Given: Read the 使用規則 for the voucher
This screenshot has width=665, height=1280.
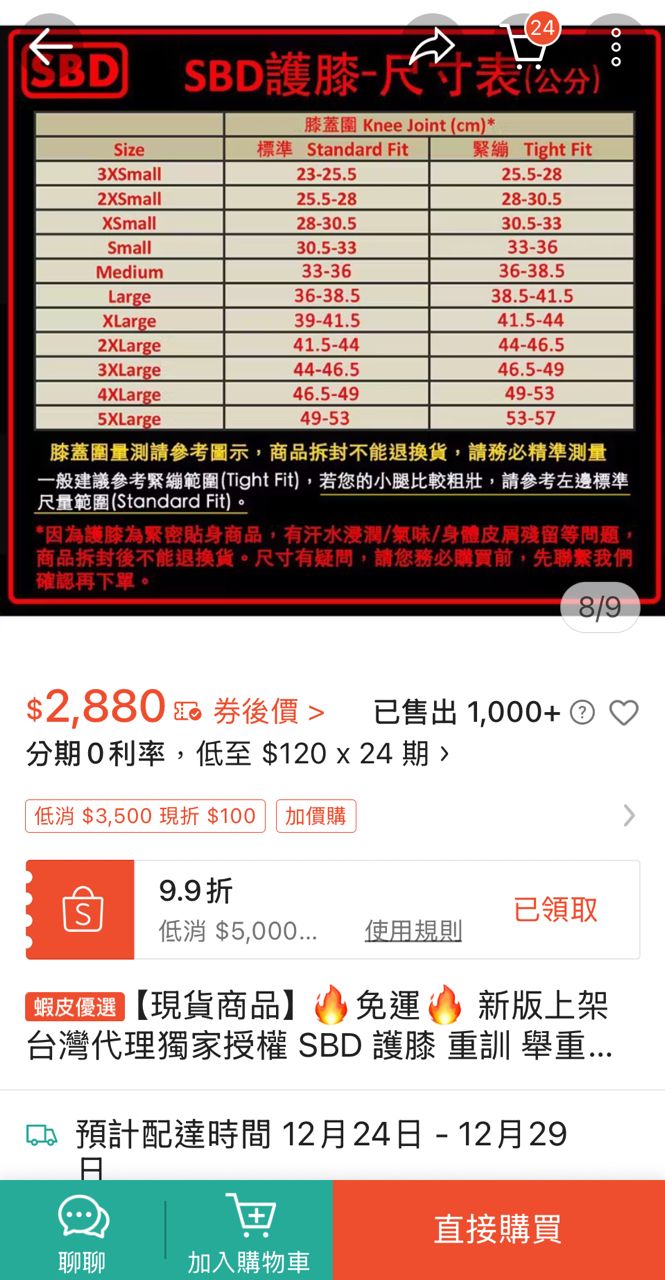Looking at the screenshot, I should [x=413, y=931].
